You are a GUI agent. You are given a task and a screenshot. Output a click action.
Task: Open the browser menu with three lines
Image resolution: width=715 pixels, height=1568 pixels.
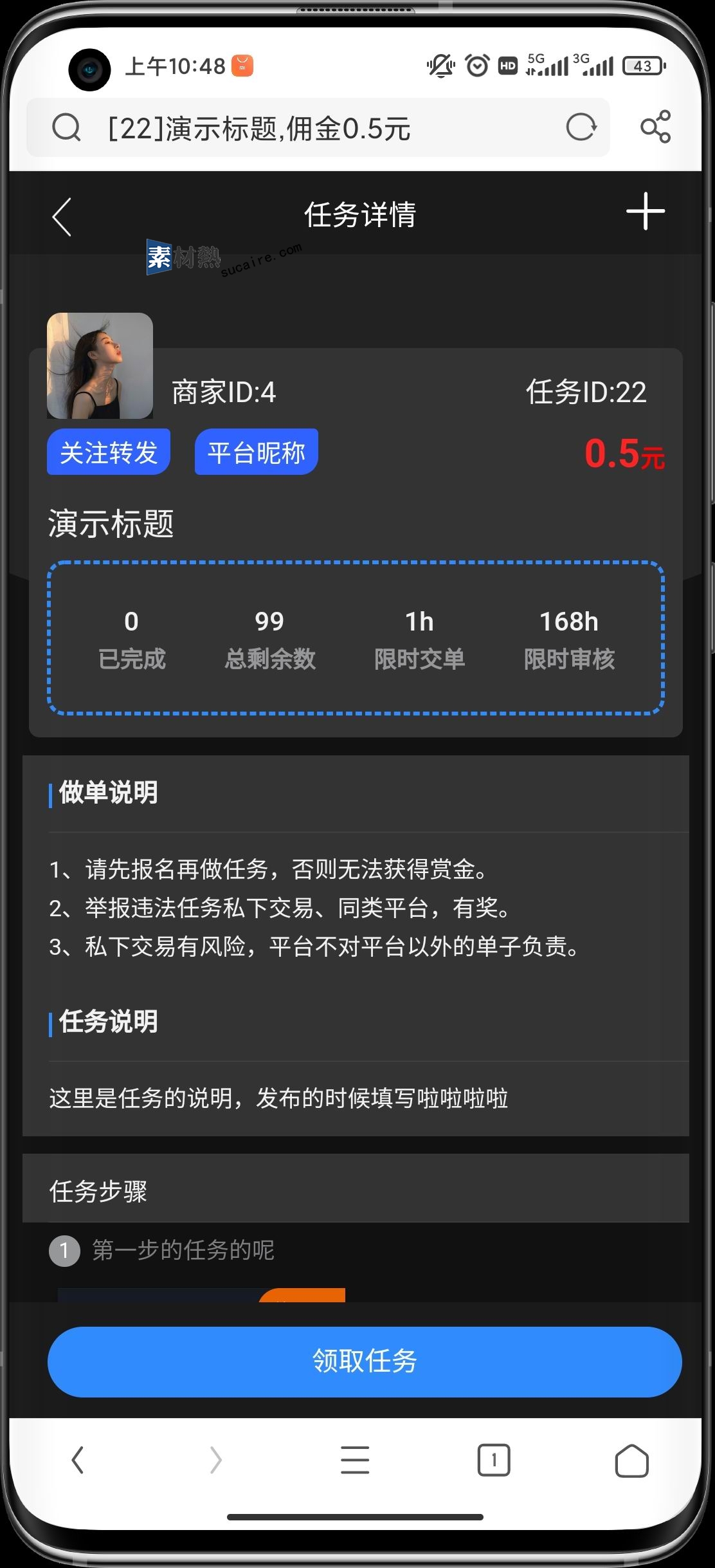[x=355, y=1460]
